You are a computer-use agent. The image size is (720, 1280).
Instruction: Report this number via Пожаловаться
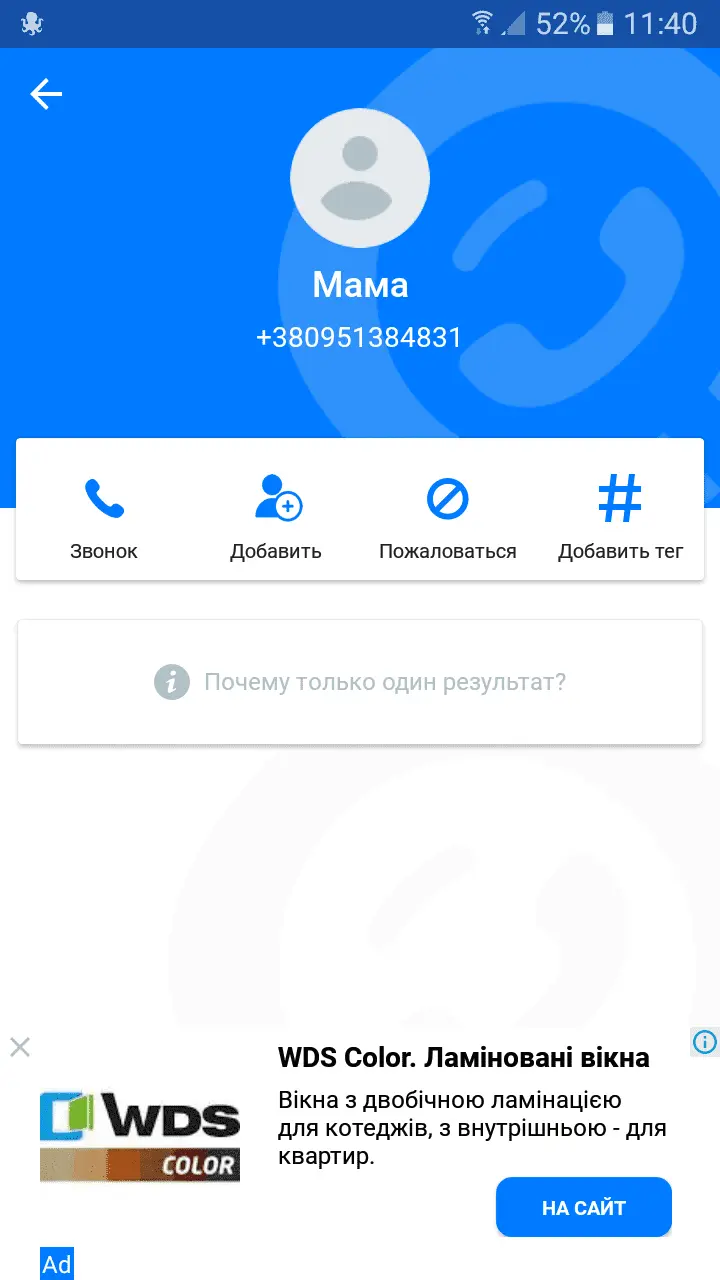coord(447,515)
